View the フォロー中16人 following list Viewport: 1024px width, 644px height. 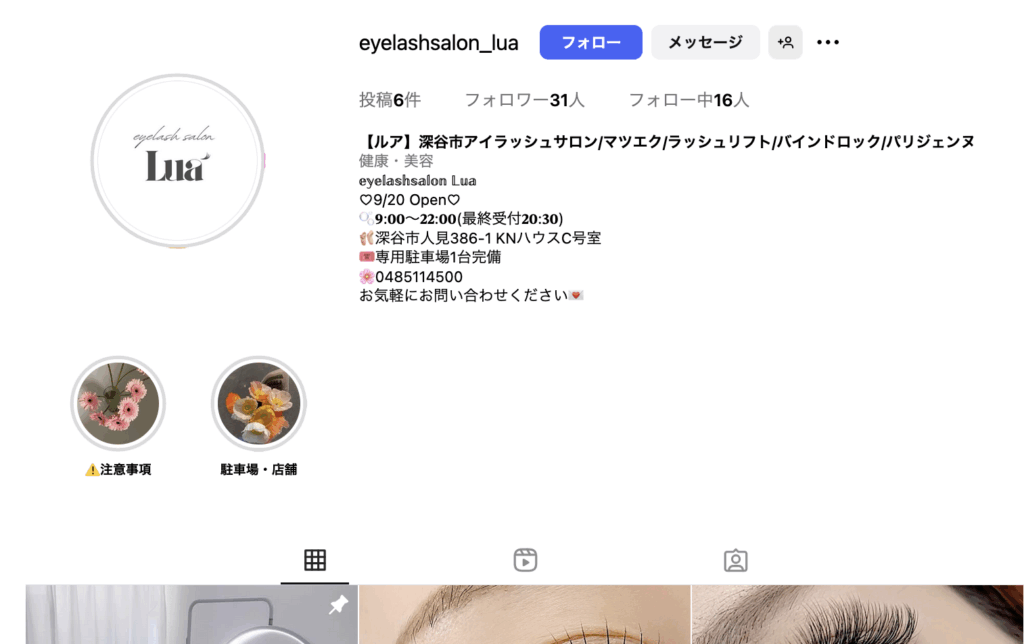point(688,100)
